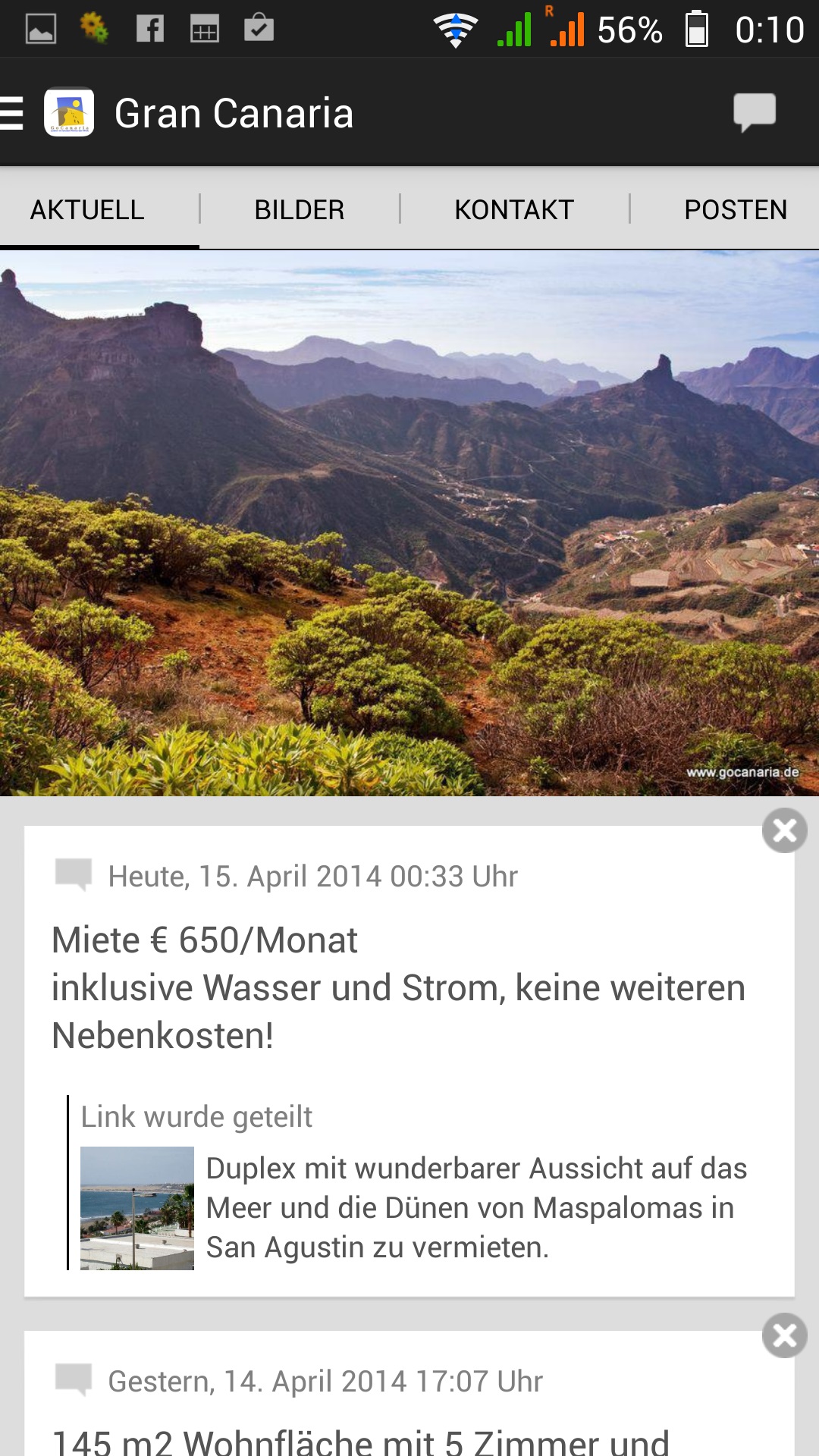The image size is (819, 1456).
Task: Open the hamburger drawer menu
Action: (x=12, y=113)
